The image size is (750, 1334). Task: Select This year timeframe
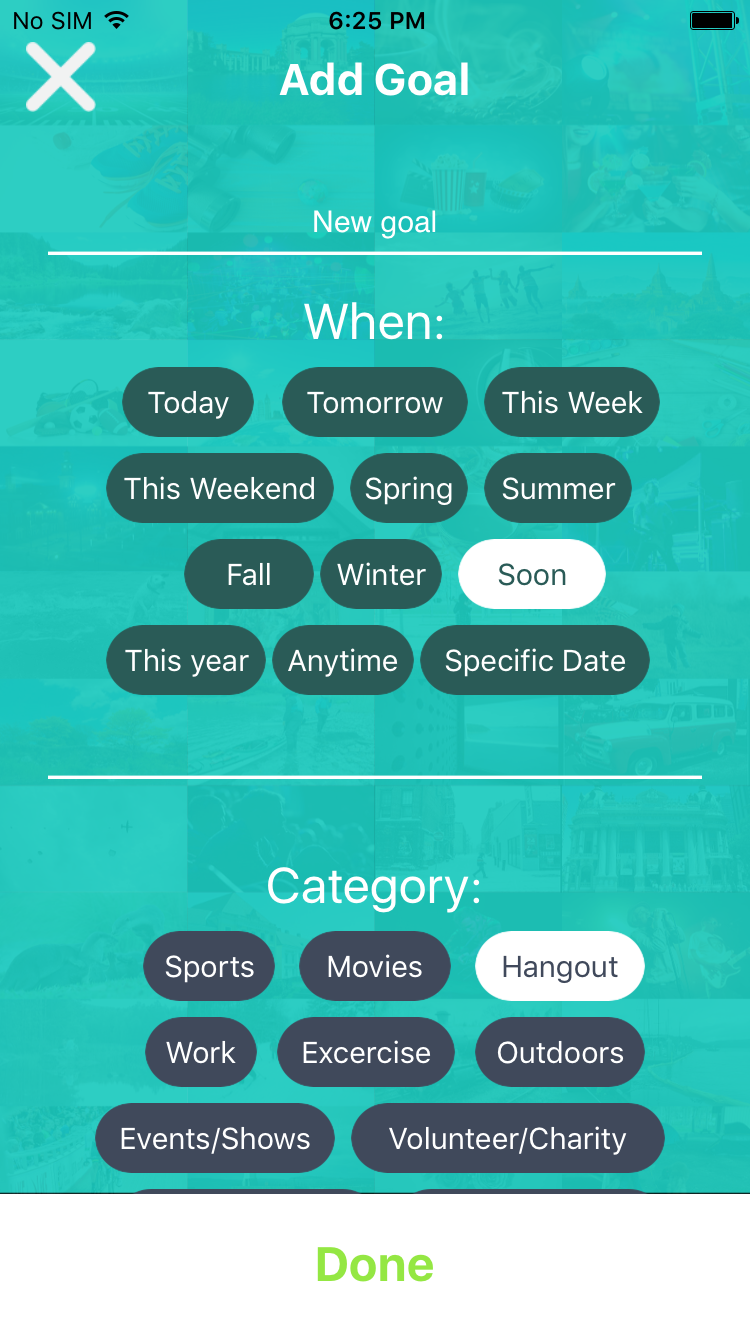pos(186,661)
